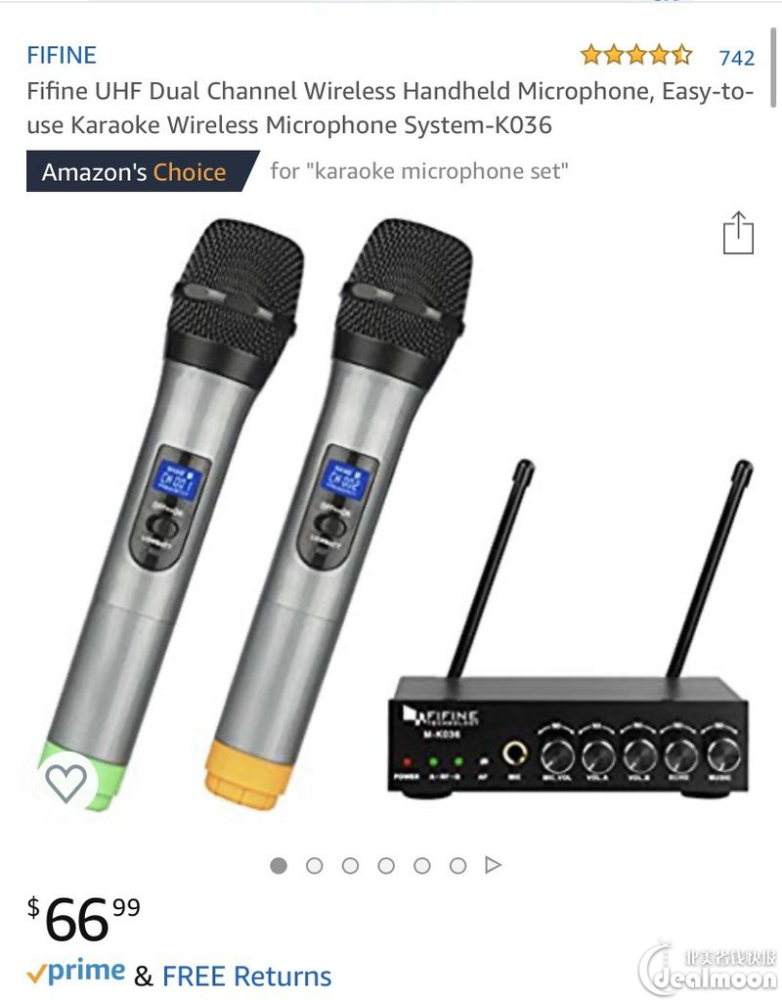Play the product video indicator
Screen dimensions: 782x1000
tap(493, 865)
